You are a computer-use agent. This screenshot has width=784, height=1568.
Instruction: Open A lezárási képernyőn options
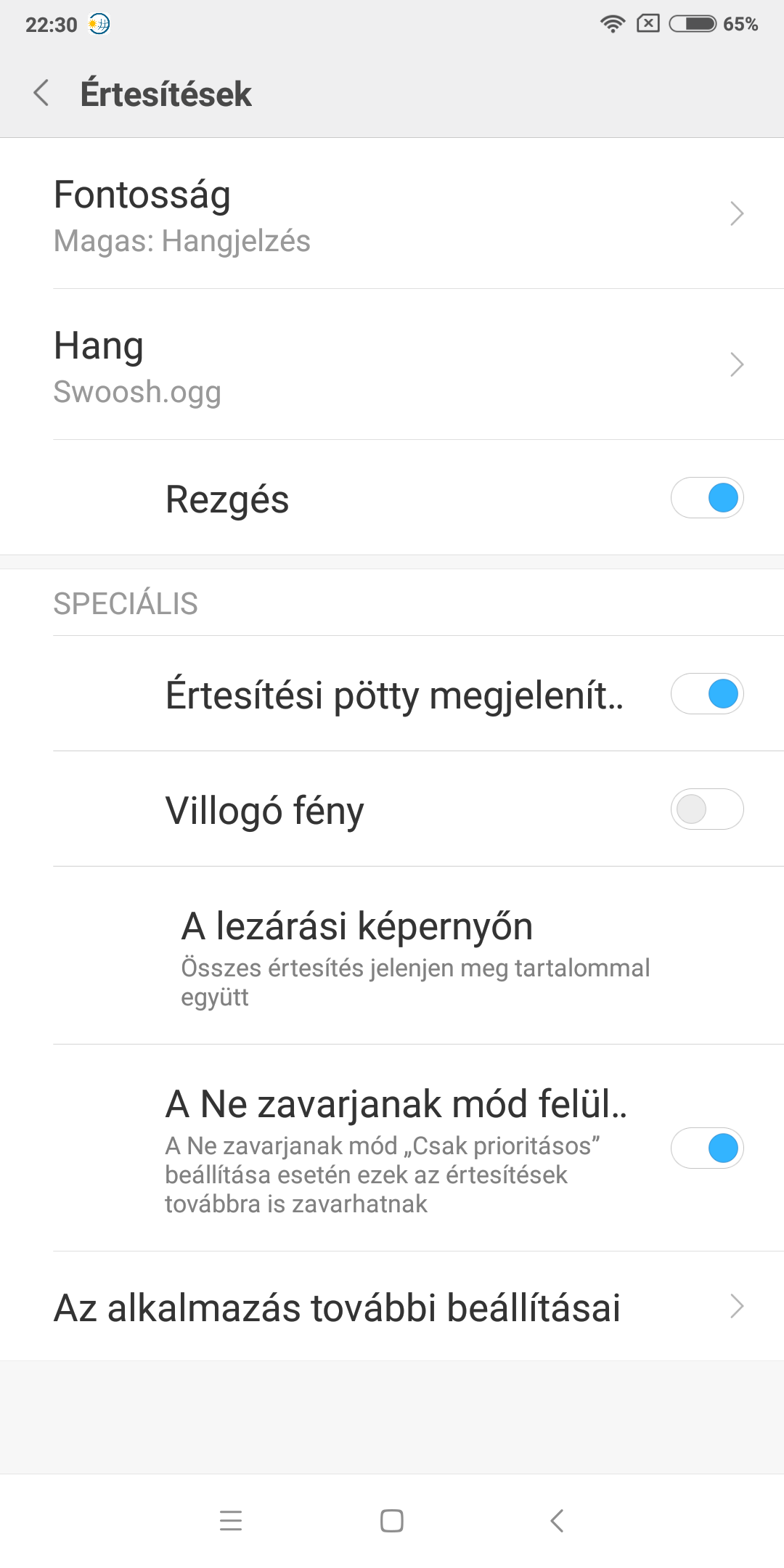[x=414, y=955]
